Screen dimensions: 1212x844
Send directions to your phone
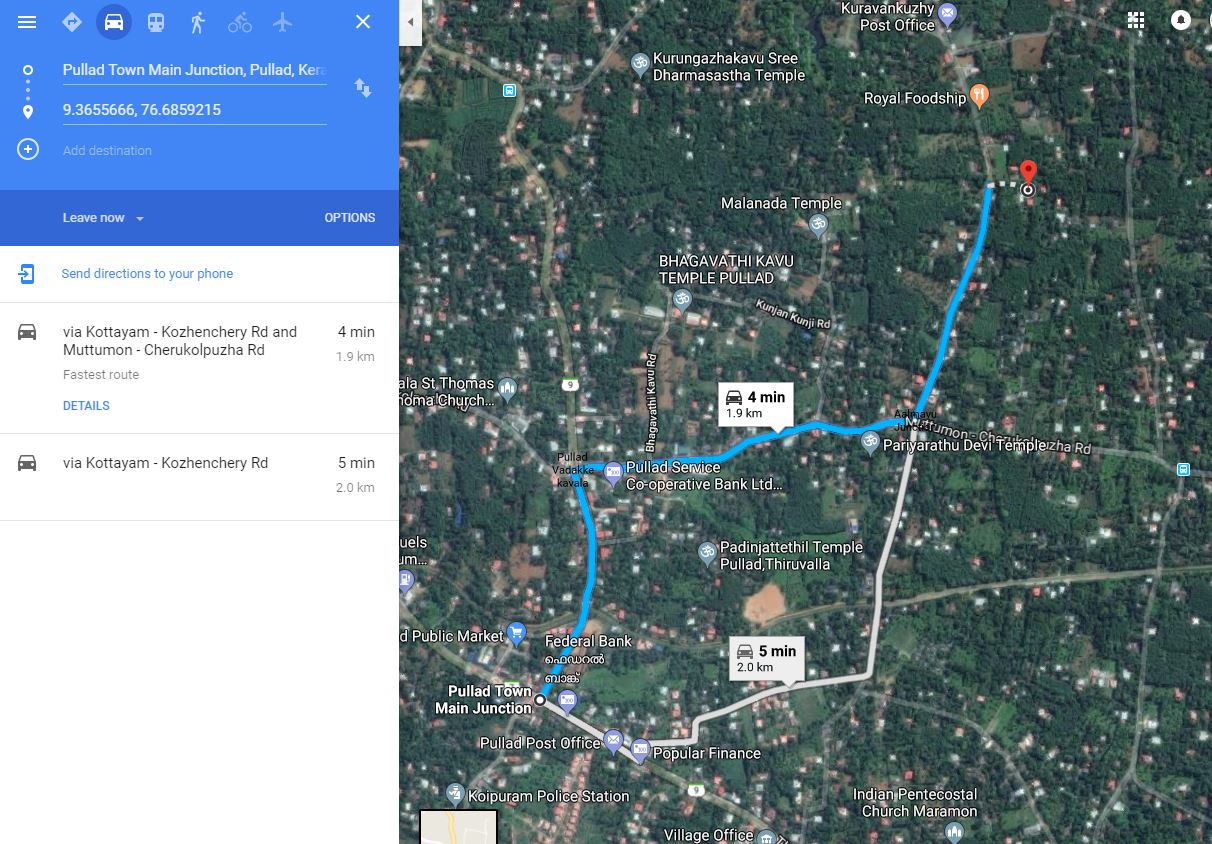coord(147,274)
